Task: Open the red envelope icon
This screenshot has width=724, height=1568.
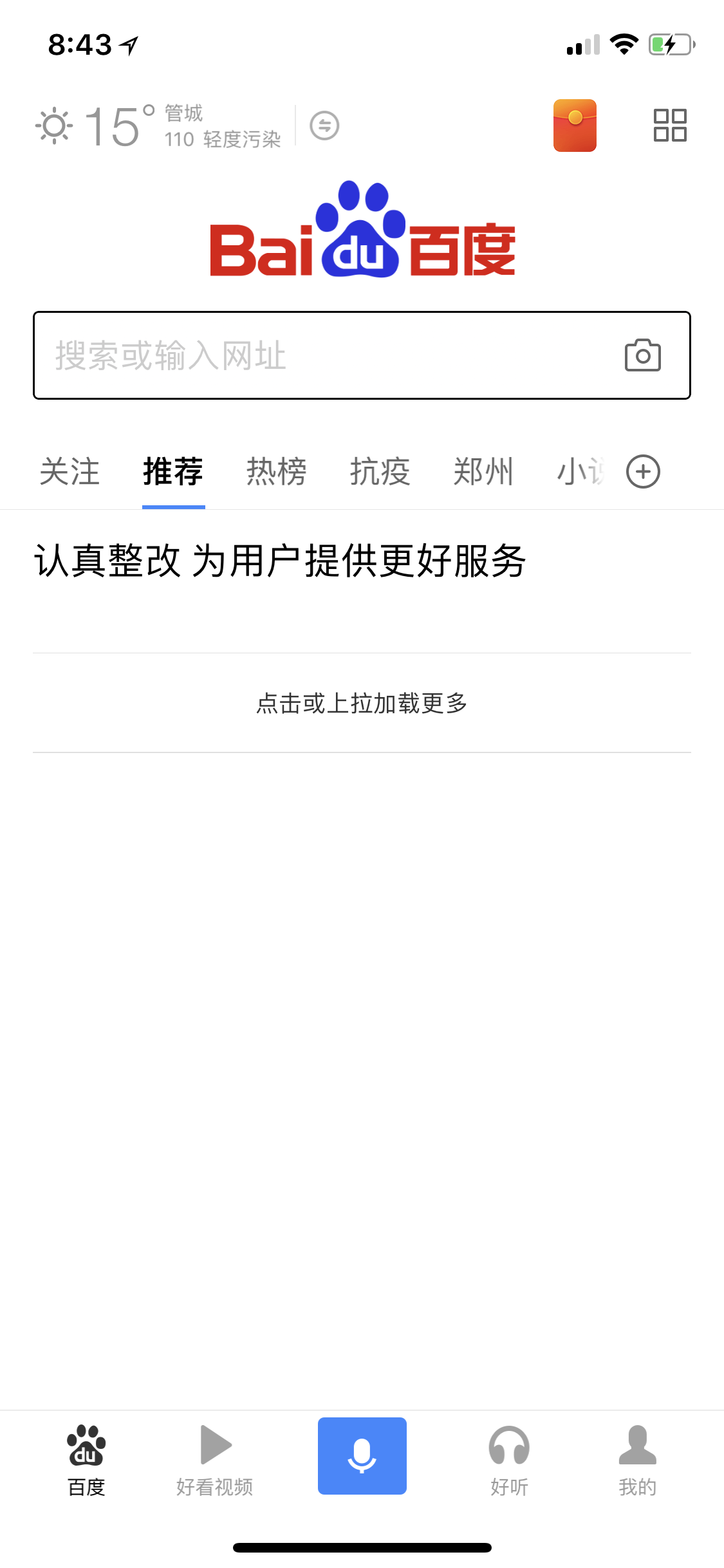Action: click(575, 126)
